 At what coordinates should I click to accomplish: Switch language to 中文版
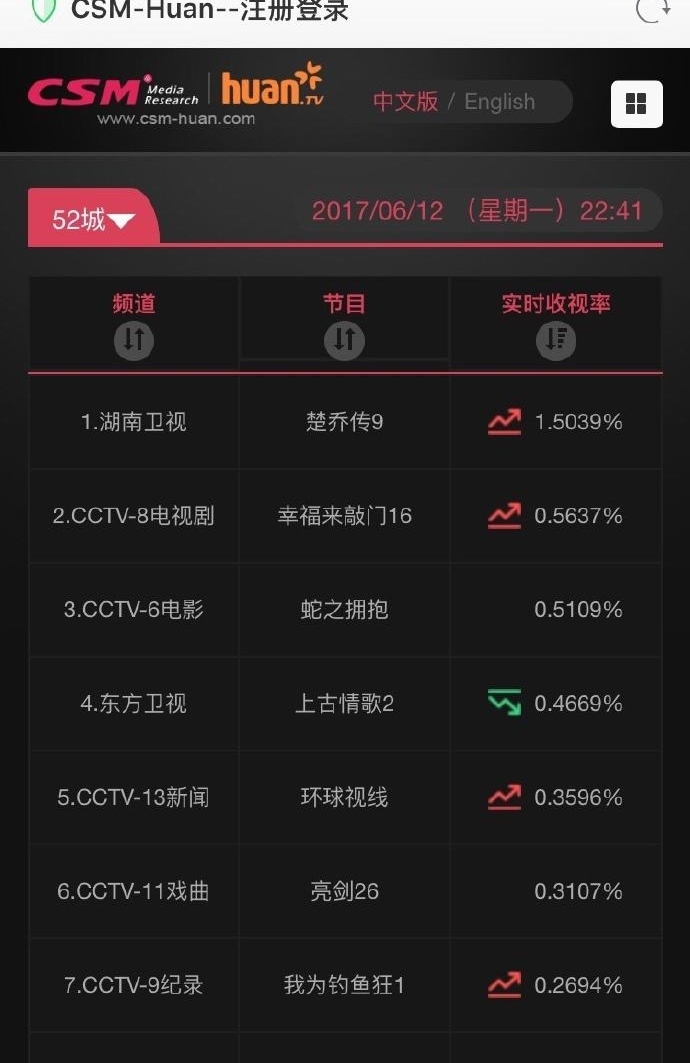pos(405,102)
